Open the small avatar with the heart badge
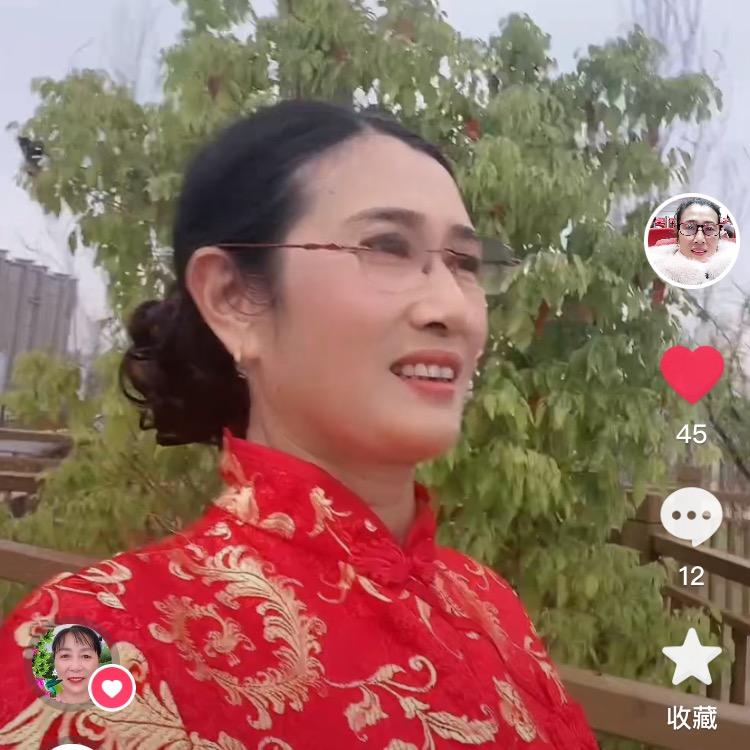Image resolution: width=750 pixels, height=750 pixels. point(71,663)
